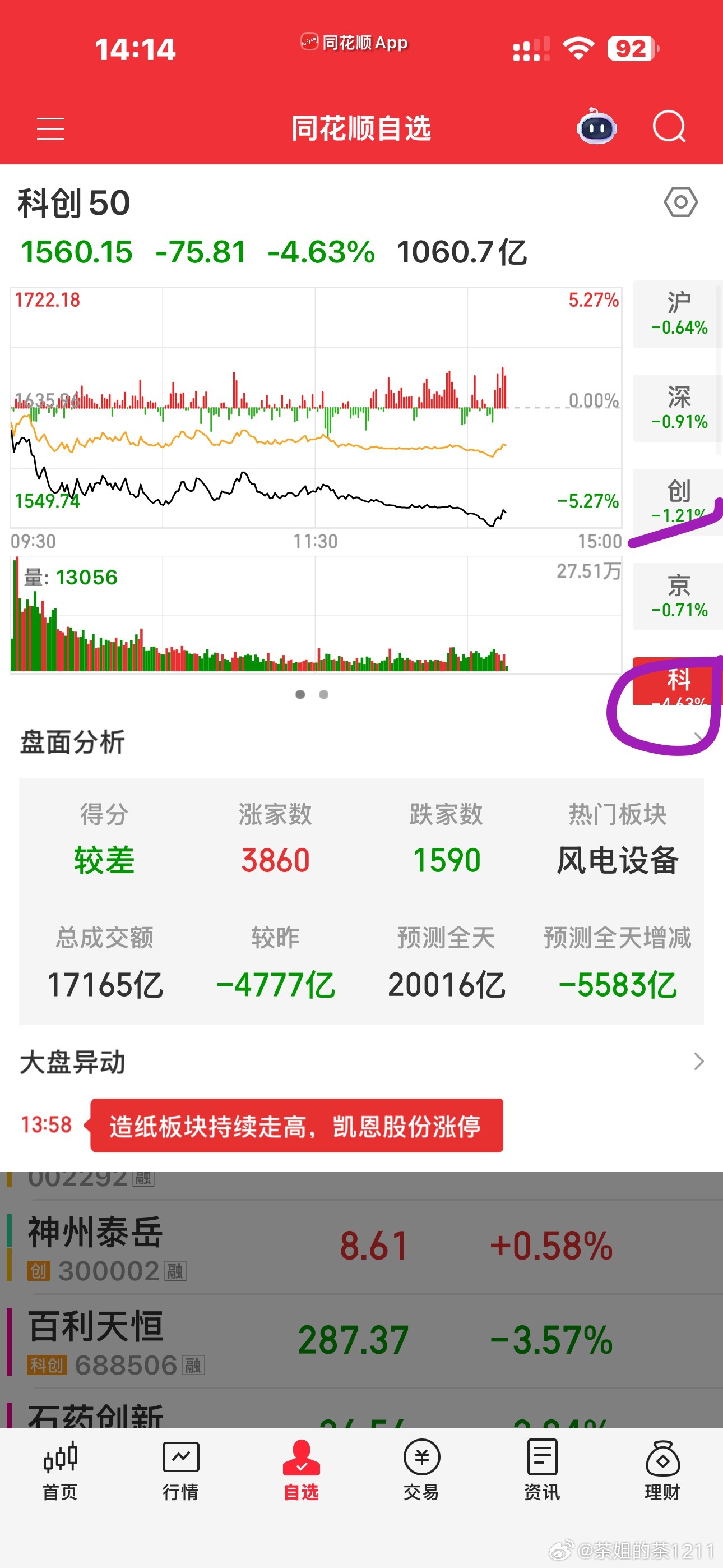Select the 京 index tab

pyautogui.click(x=678, y=597)
